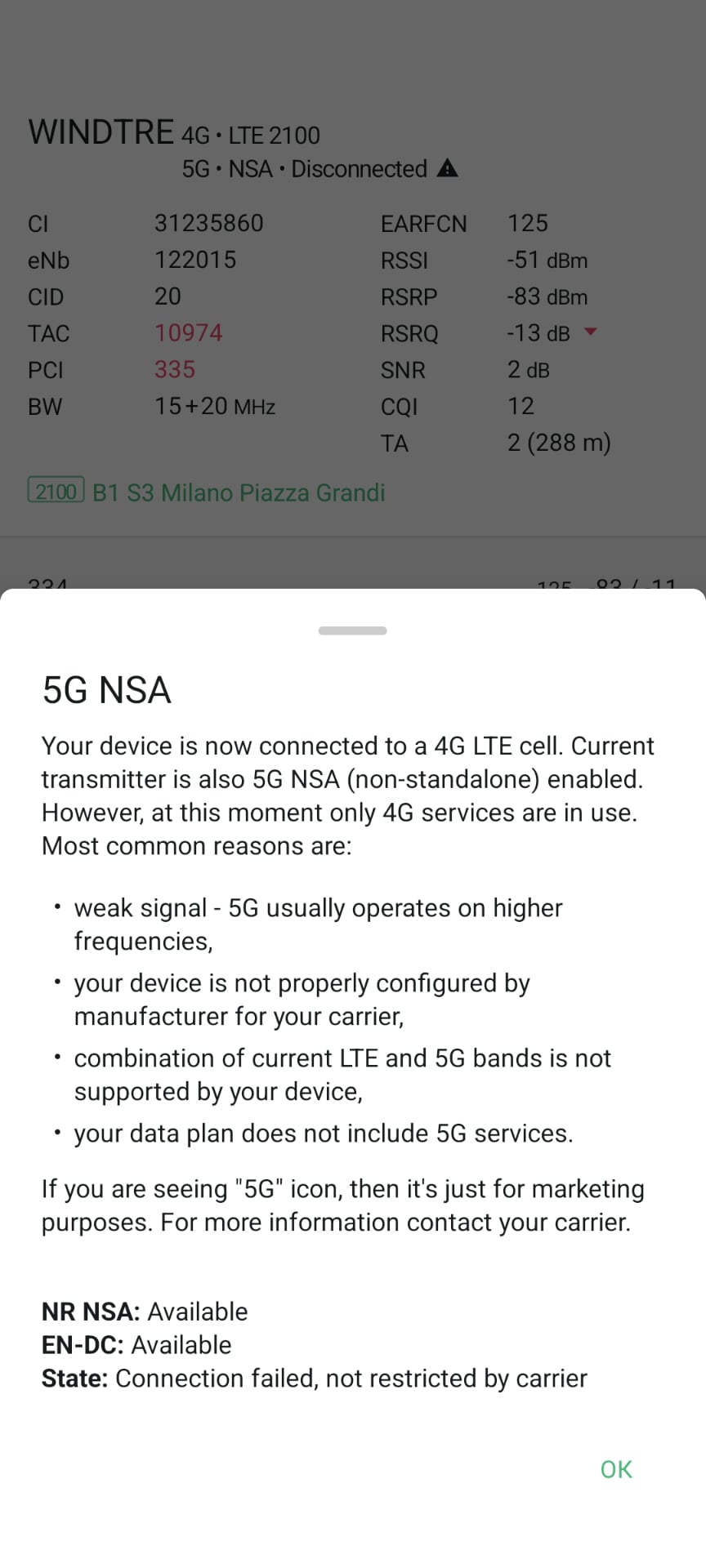The width and height of the screenshot is (706, 1568).
Task: Tap OK to dismiss the 5G NSA dialog
Action: [616, 1469]
